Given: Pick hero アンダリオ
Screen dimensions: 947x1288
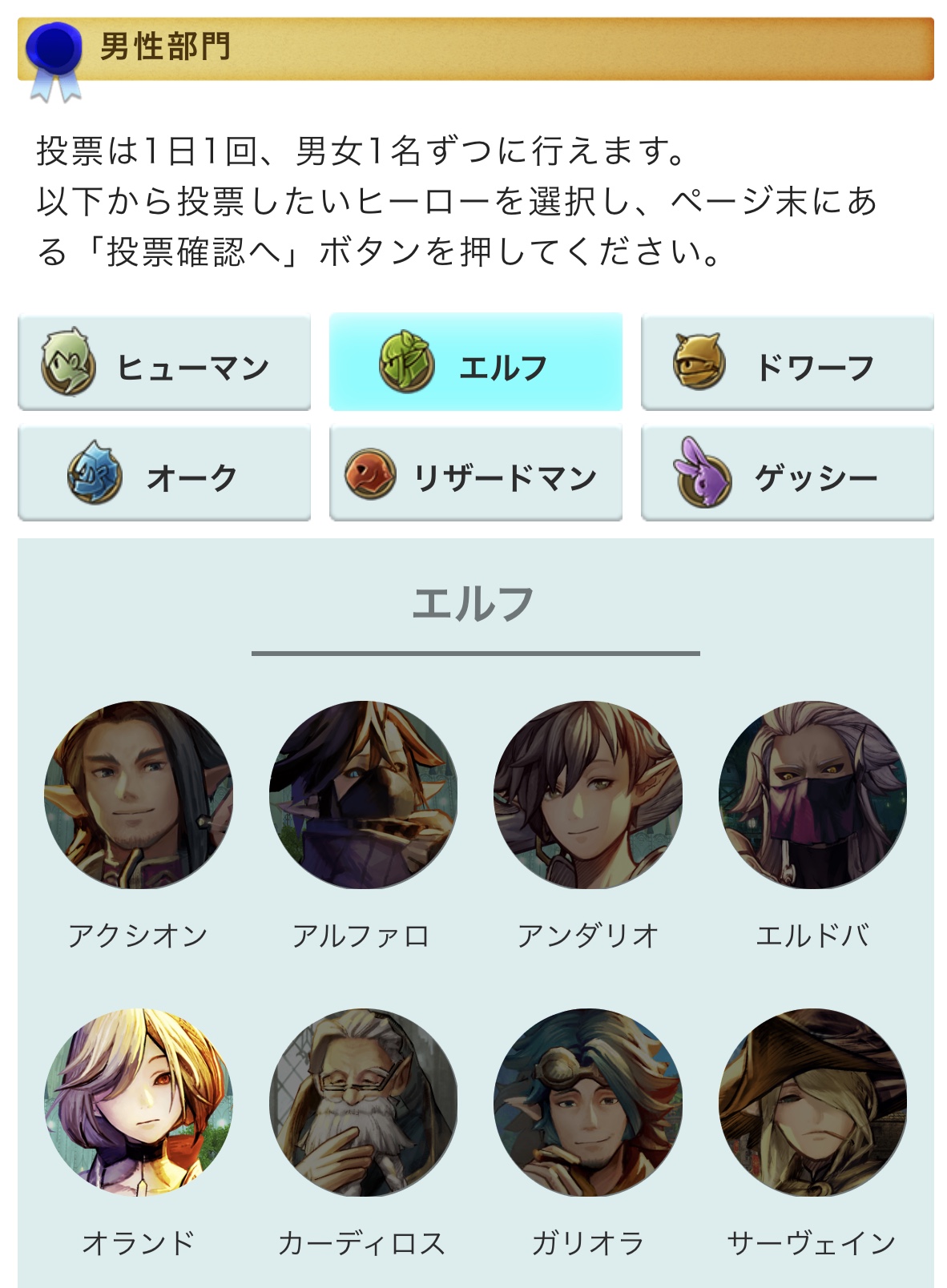Looking at the screenshot, I should [x=588, y=795].
